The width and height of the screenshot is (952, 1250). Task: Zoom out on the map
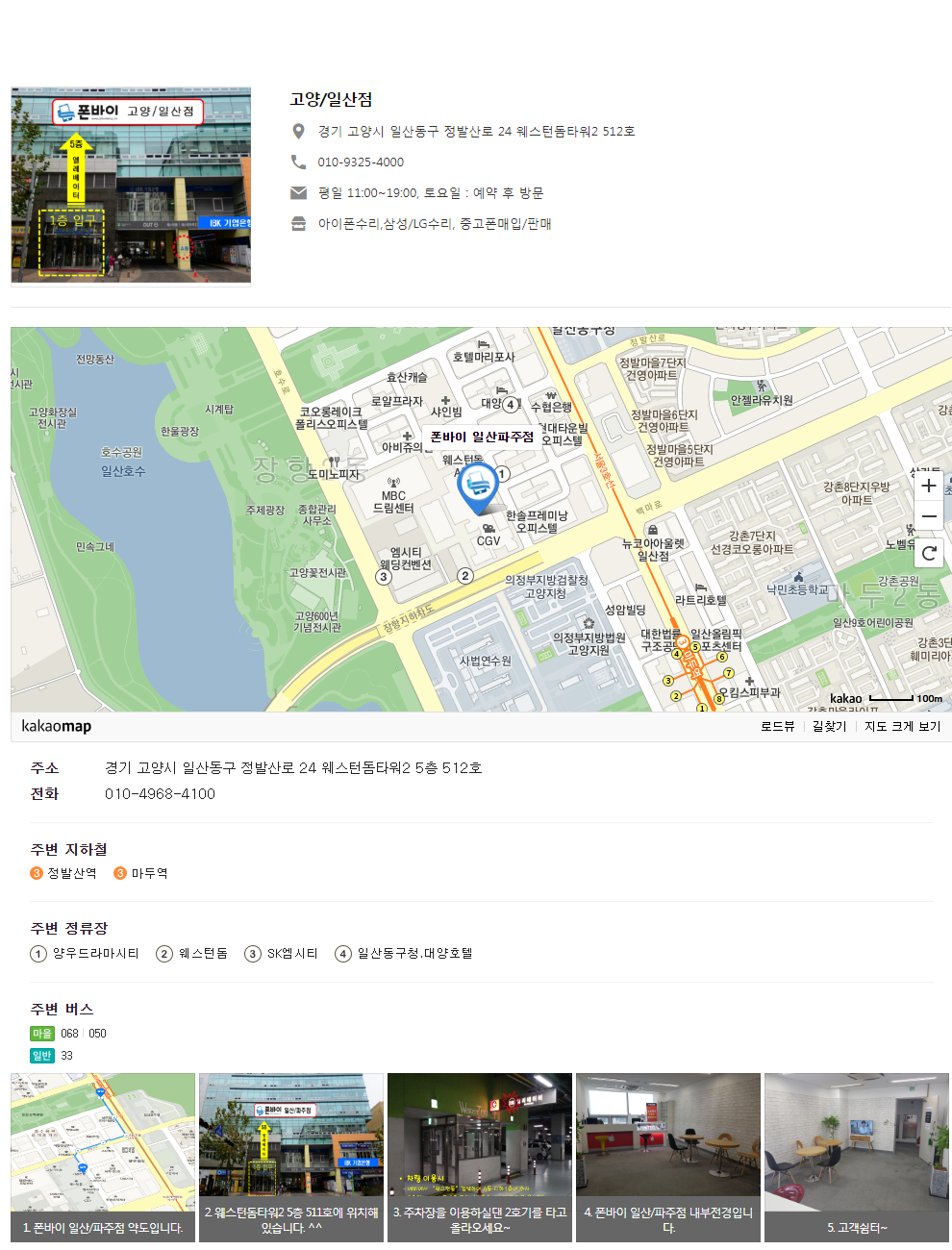pyautogui.click(x=928, y=516)
